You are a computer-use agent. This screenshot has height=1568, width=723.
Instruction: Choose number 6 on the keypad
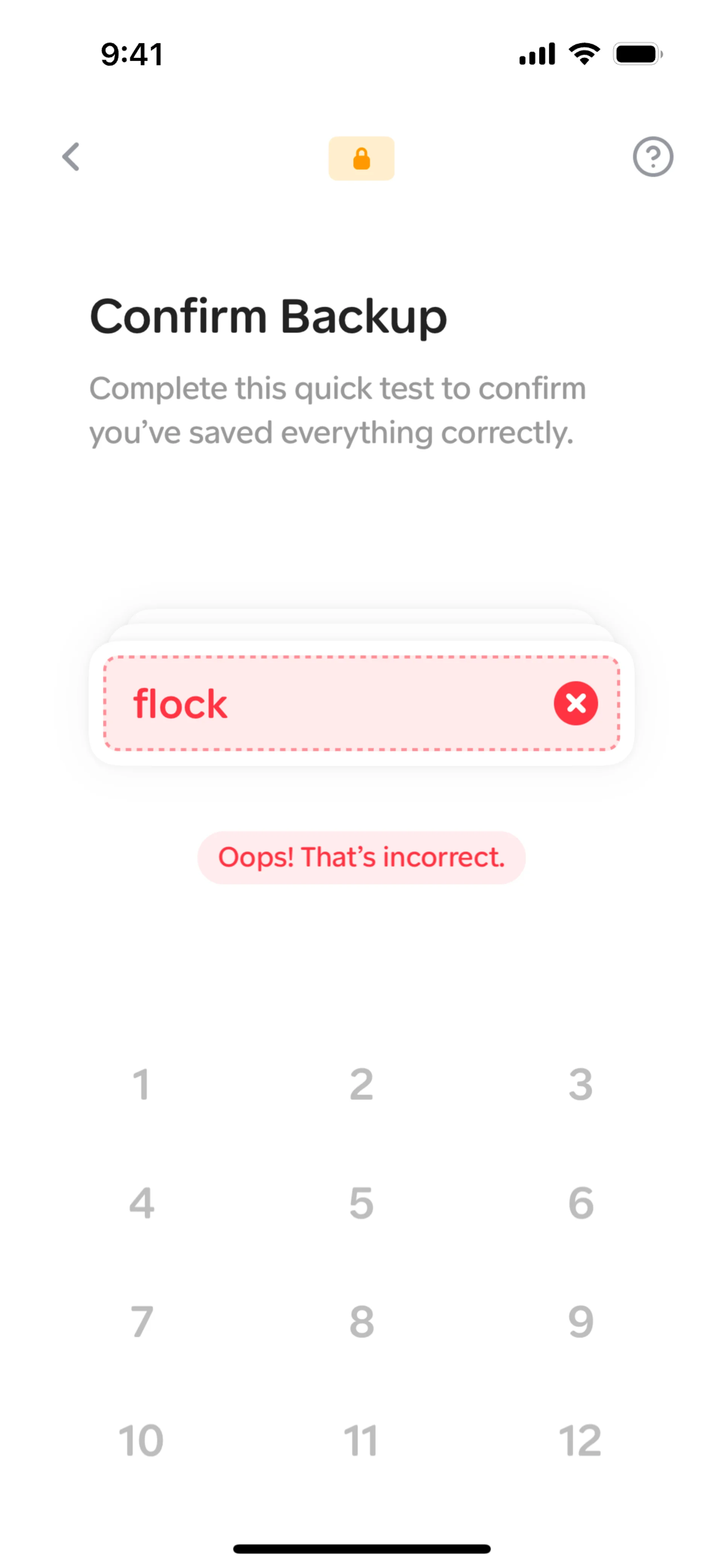[581, 1203]
